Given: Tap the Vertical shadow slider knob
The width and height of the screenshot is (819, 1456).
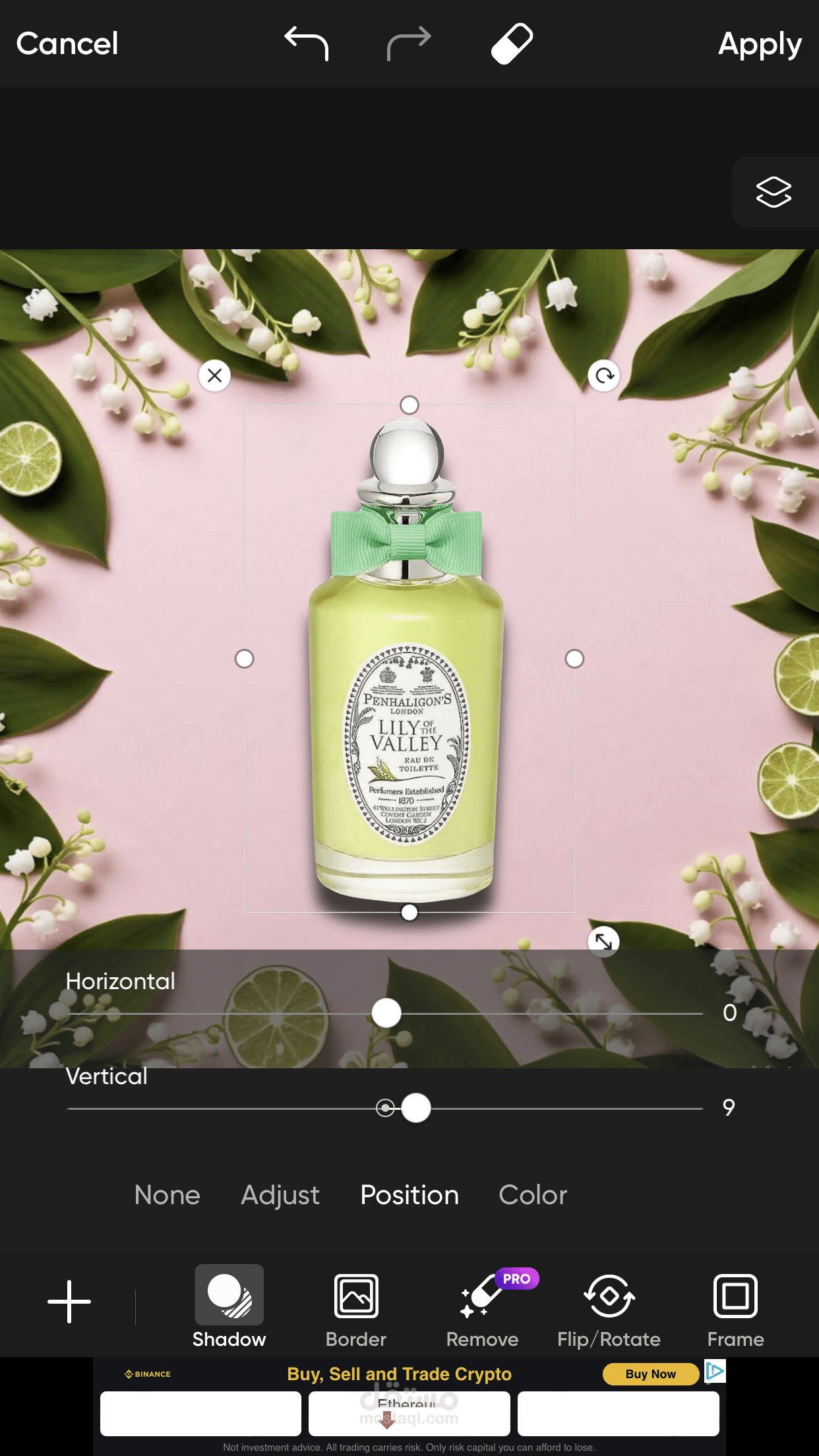Looking at the screenshot, I should click(416, 1108).
